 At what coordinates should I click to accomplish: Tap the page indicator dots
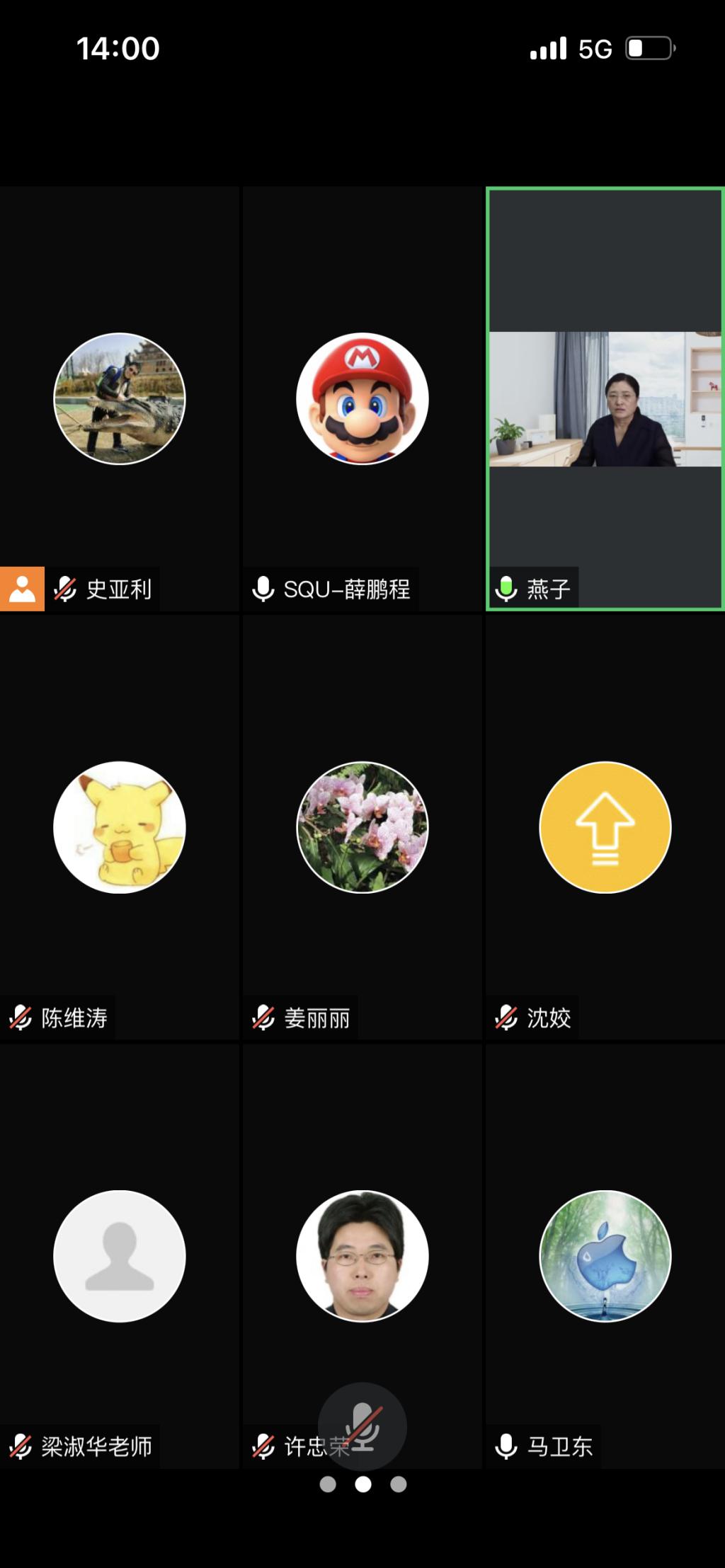tap(362, 1485)
